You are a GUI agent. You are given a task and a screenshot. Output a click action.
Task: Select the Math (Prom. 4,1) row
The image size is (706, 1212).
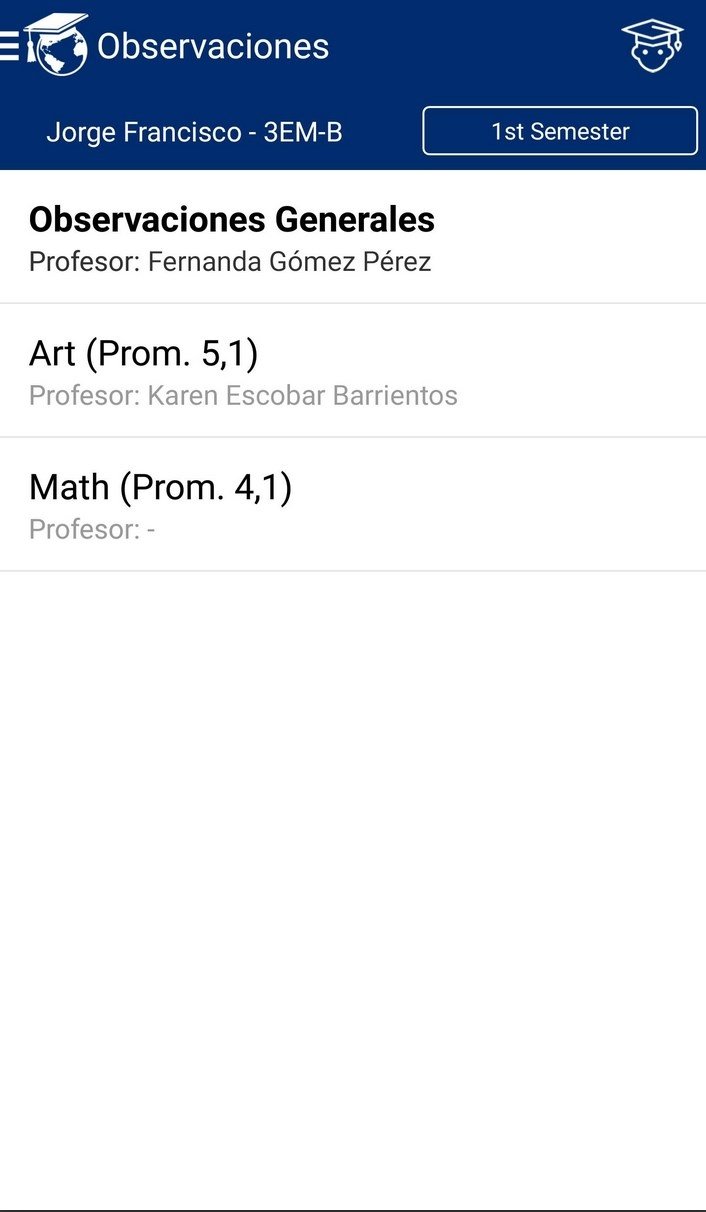[353, 505]
